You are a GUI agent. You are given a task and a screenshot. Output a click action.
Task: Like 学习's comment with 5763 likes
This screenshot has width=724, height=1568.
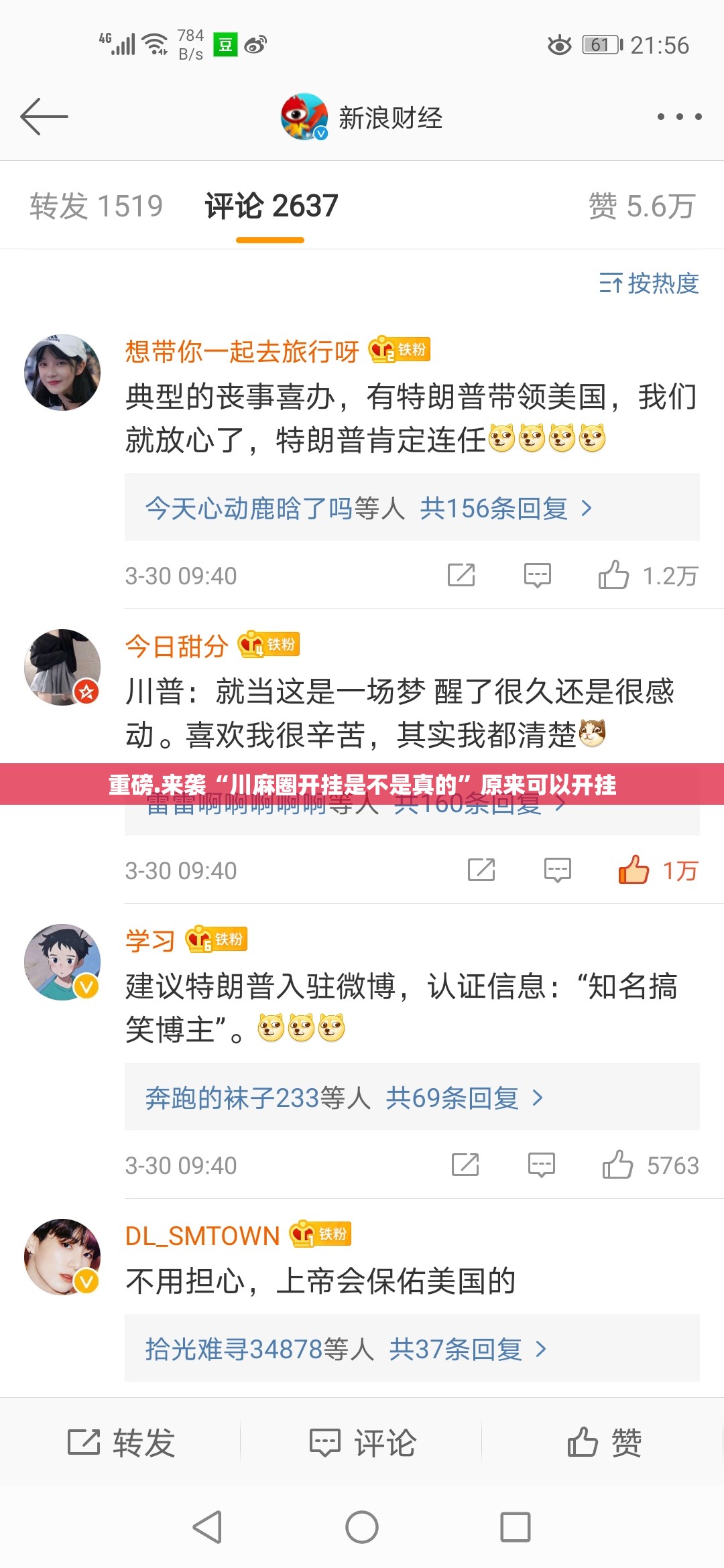[x=617, y=1165]
